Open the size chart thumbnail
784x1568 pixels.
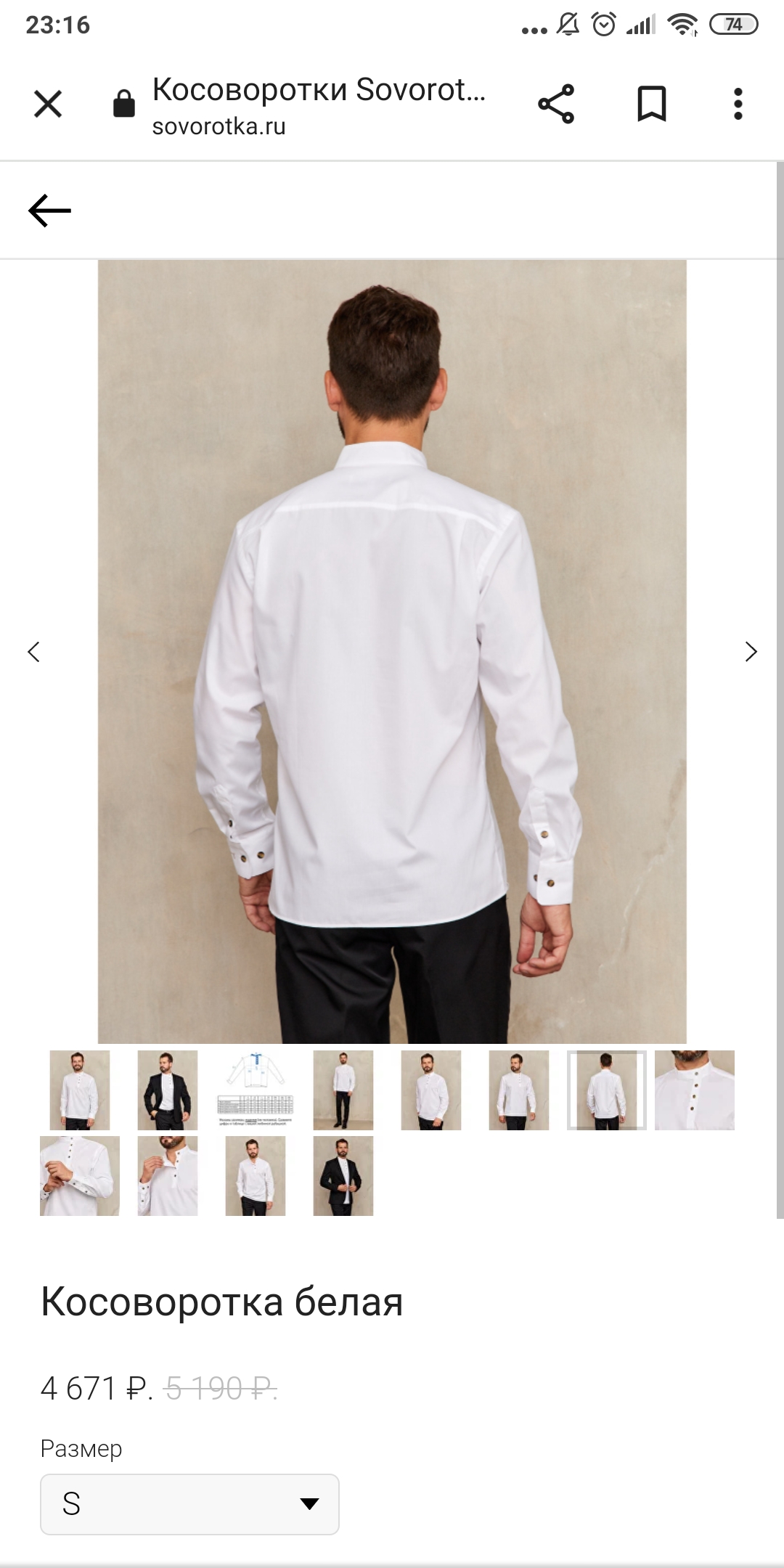coord(256,1090)
